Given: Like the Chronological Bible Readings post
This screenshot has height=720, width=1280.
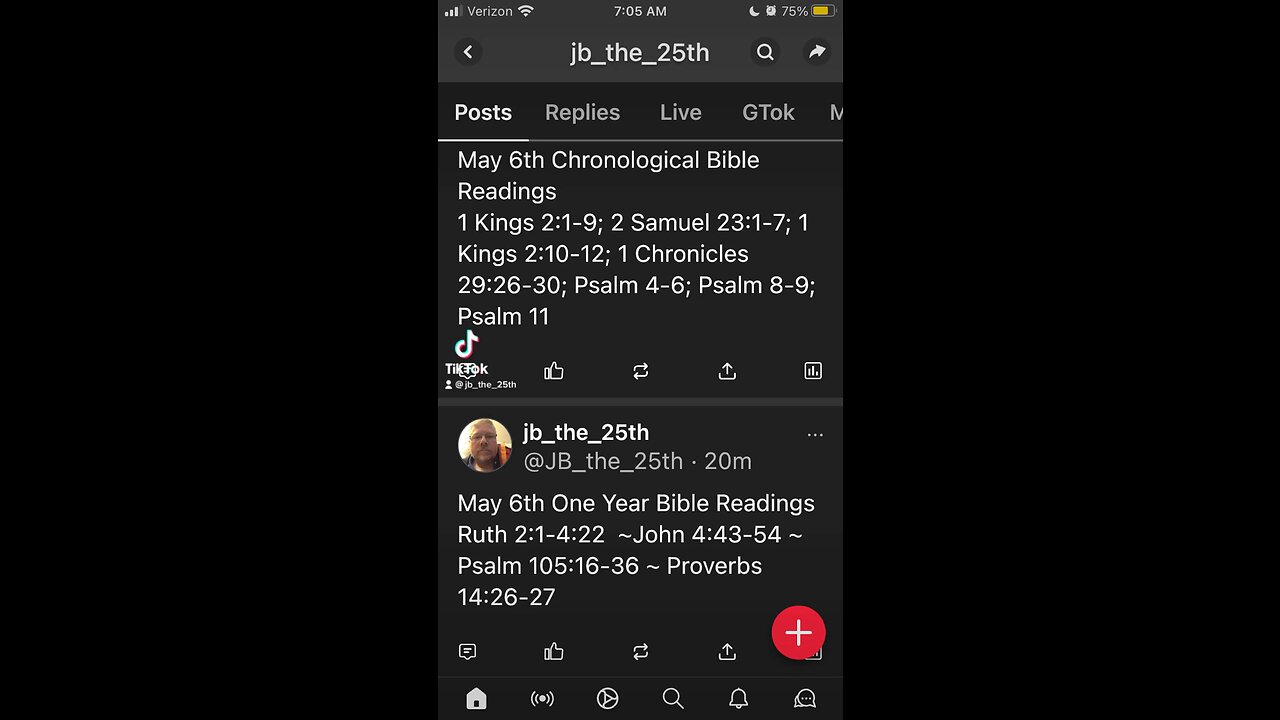Looking at the screenshot, I should [x=554, y=371].
